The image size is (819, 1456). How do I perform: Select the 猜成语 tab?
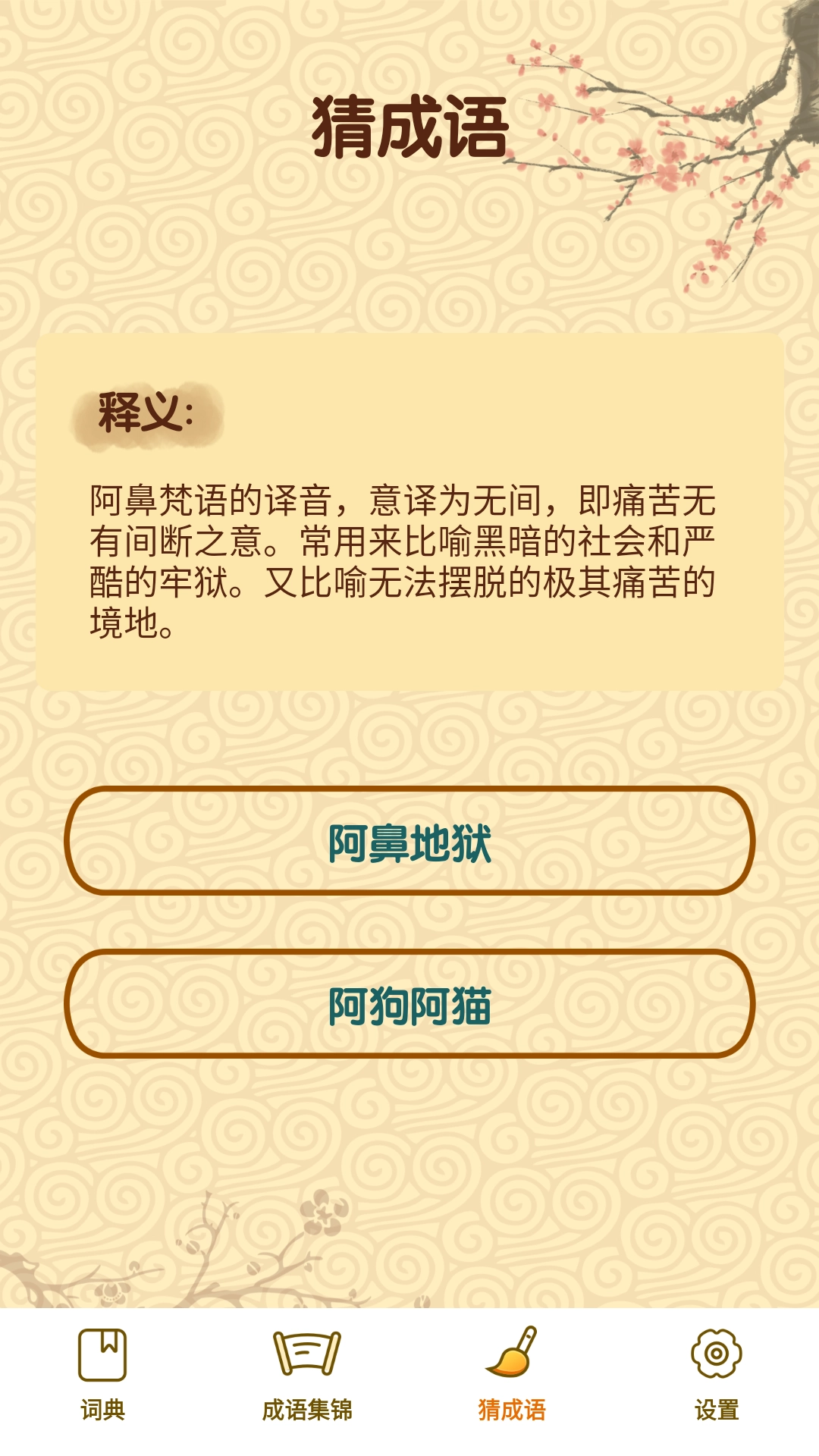click(512, 1374)
